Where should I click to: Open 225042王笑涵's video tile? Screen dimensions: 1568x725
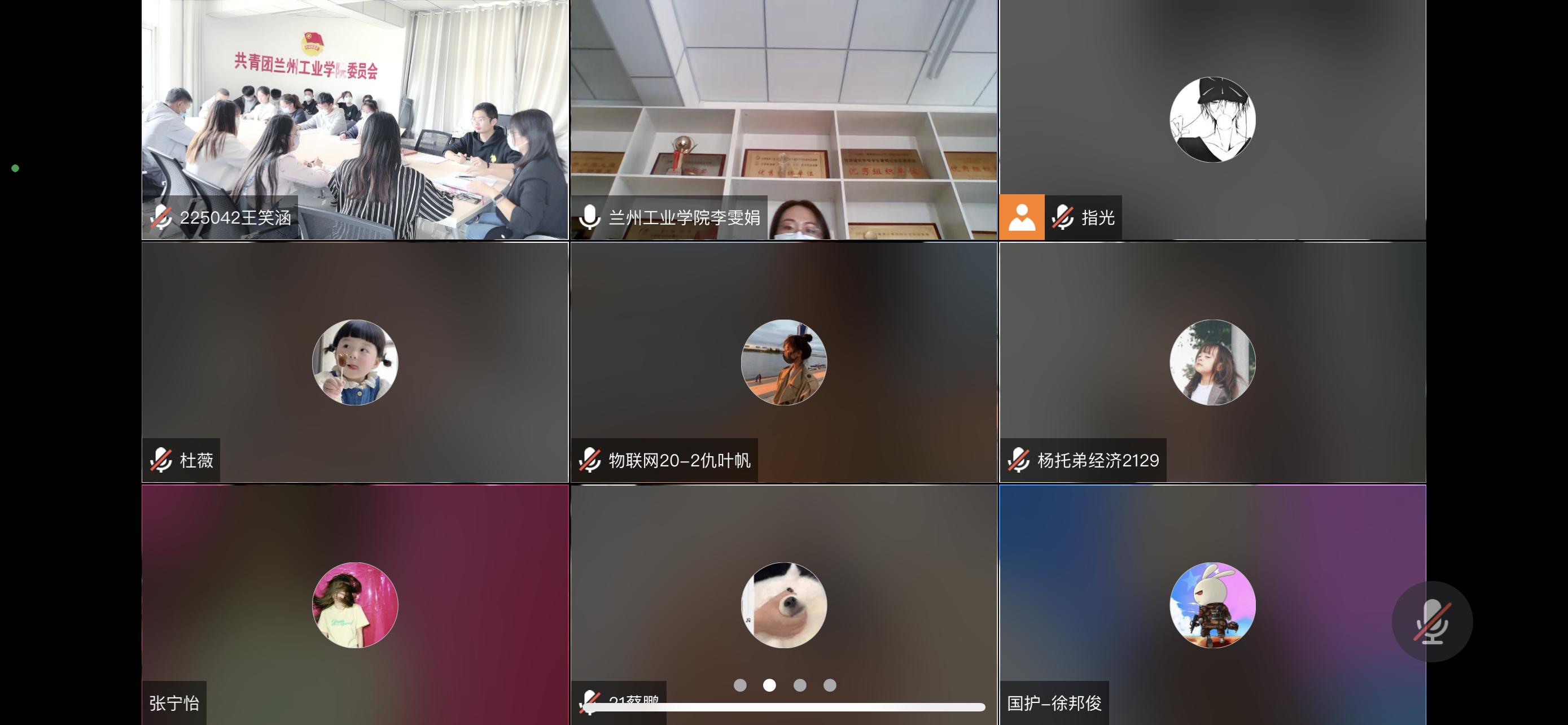pos(355,119)
